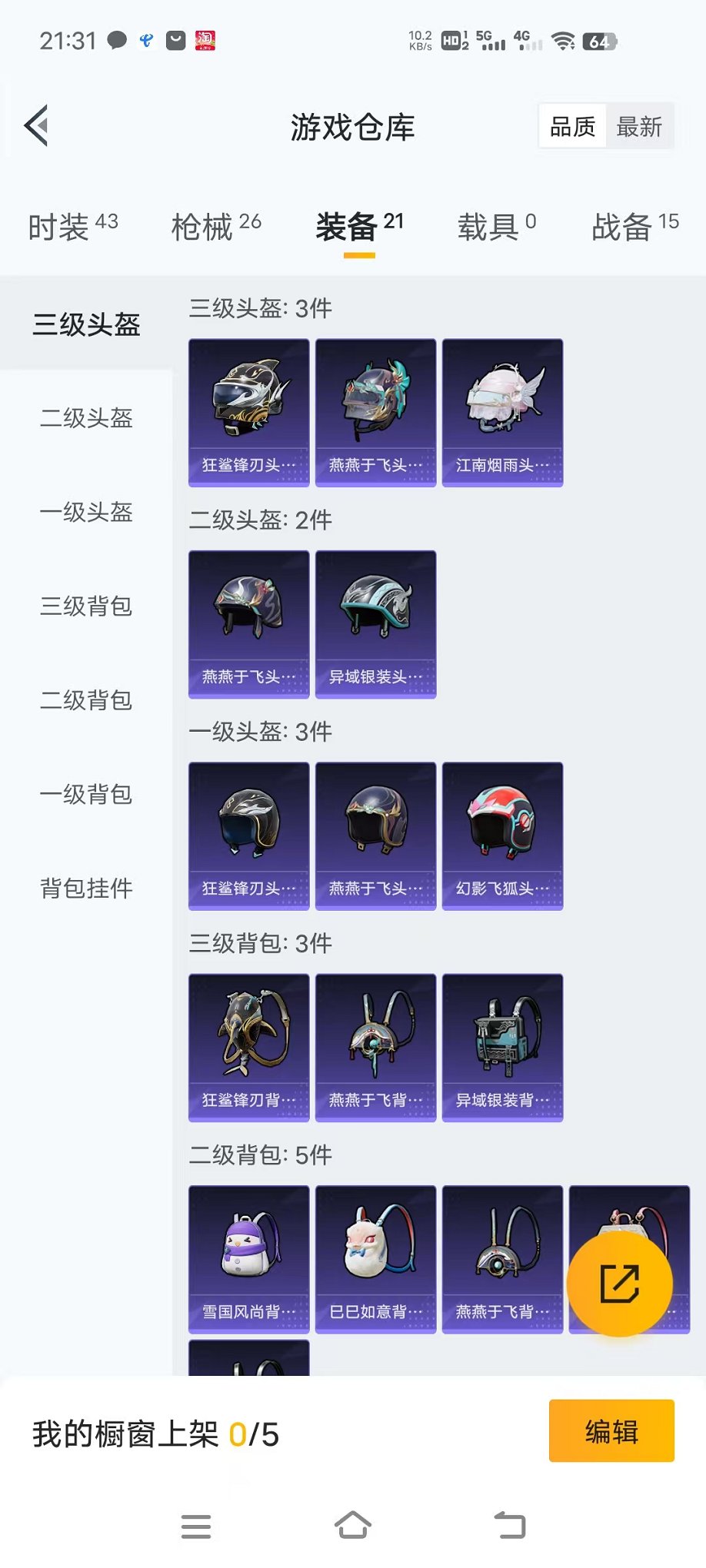The height and width of the screenshot is (1568, 706).
Task: Sort the warehouse by 品质
Action: tap(573, 127)
